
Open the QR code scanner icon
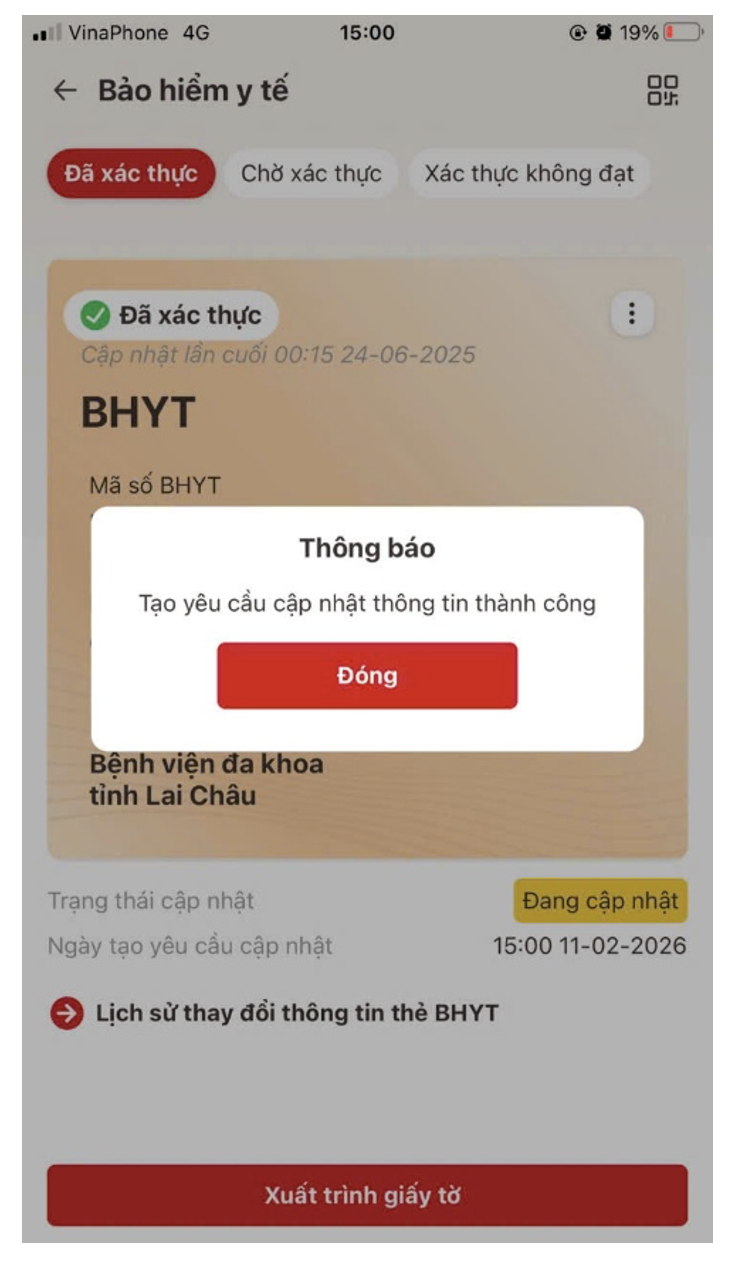click(x=664, y=91)
